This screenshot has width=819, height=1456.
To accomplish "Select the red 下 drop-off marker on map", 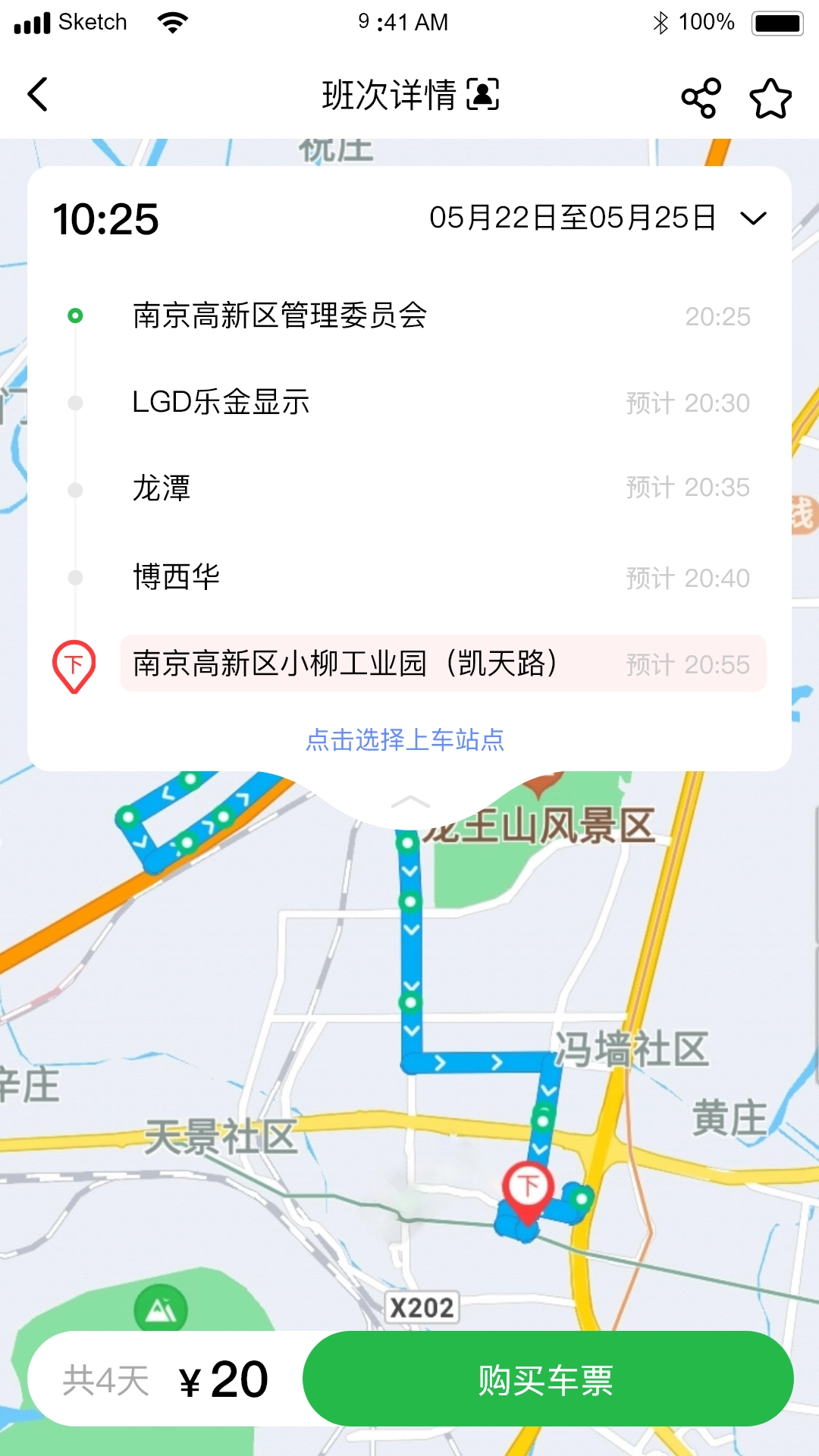I will point(527,1184).
